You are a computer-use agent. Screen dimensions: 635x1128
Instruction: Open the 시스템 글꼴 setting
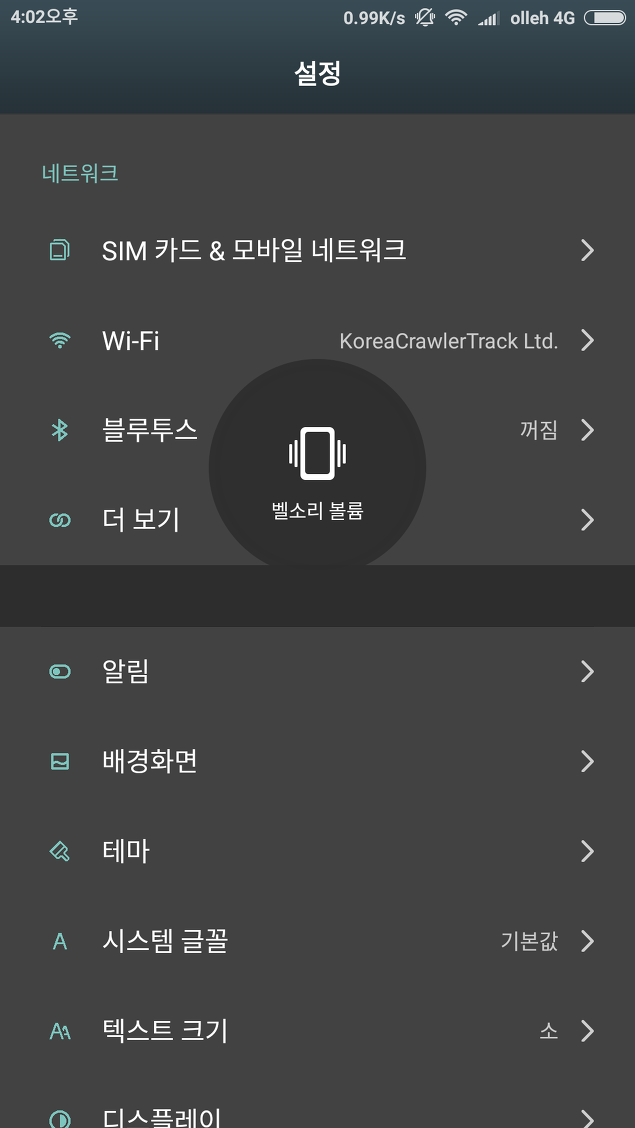click(317, 941)
